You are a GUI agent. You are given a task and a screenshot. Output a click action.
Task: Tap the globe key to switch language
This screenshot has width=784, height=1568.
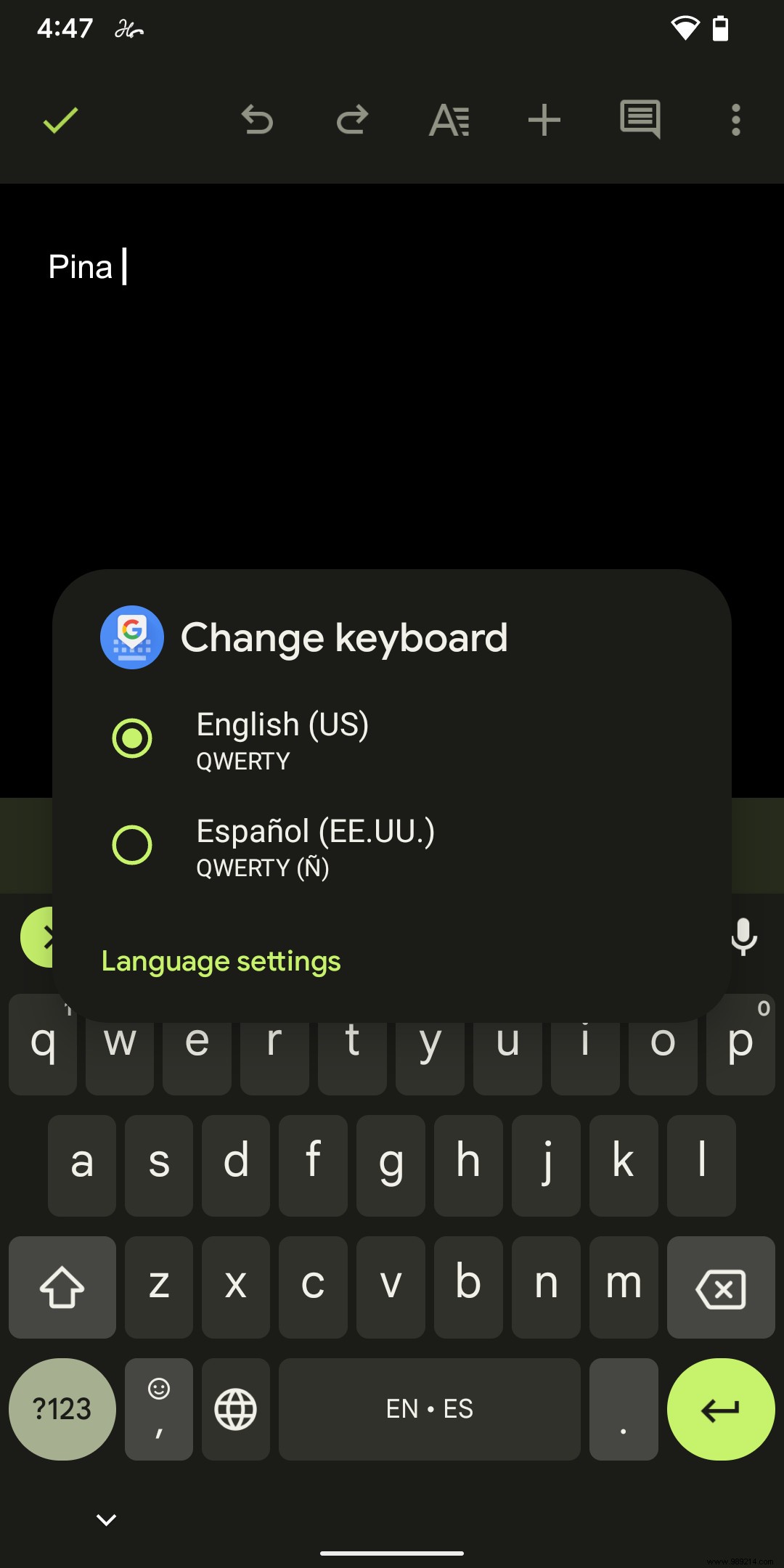pos(235,1409)
